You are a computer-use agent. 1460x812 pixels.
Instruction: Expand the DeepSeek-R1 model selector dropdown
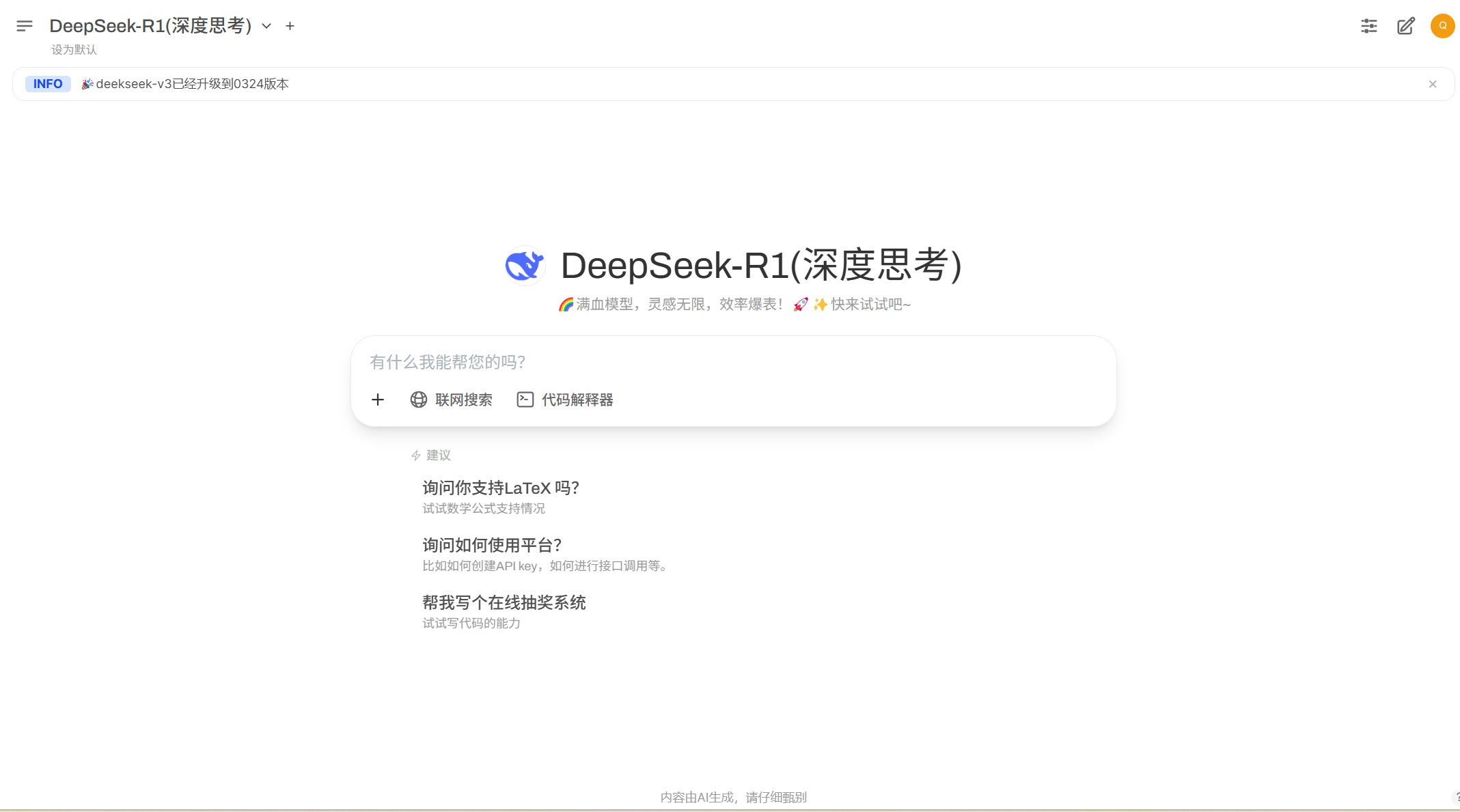click(266, 26)
